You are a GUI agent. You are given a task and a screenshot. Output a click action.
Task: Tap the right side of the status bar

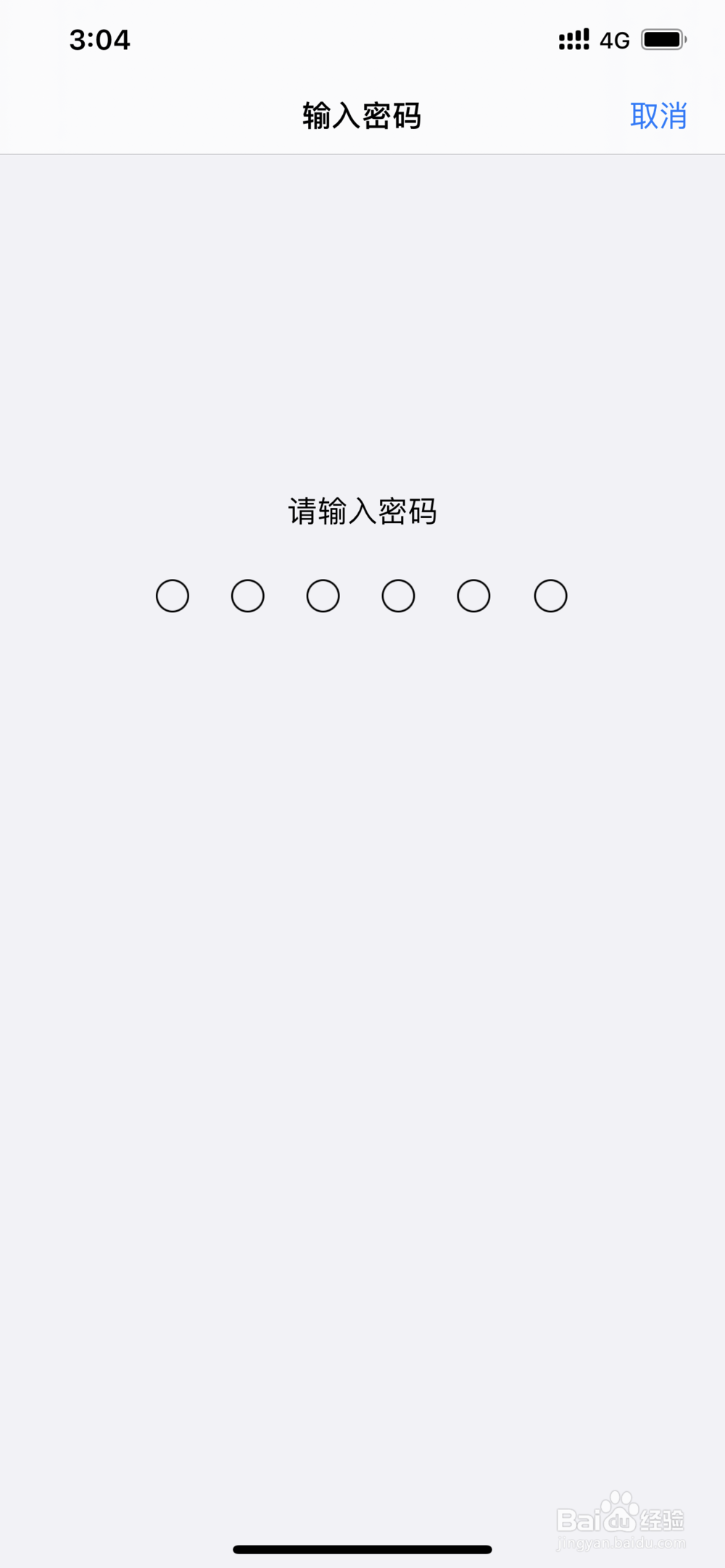623,40
